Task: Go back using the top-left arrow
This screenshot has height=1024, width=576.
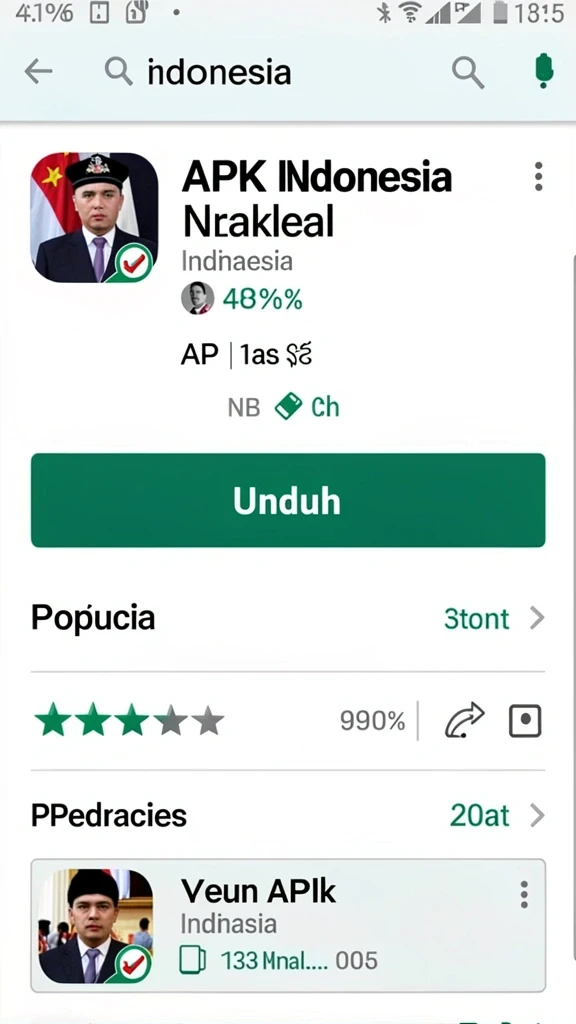Action: tap(38, 72)
